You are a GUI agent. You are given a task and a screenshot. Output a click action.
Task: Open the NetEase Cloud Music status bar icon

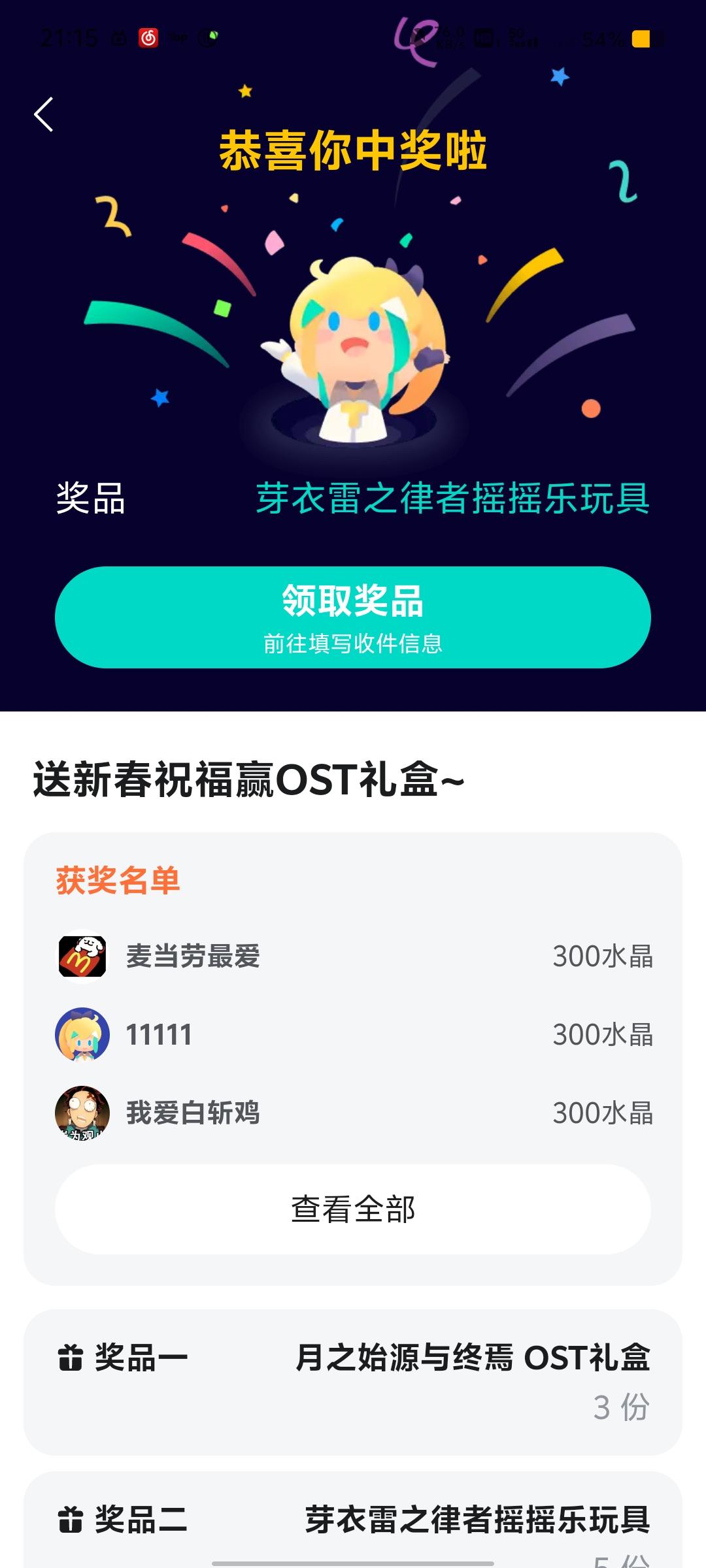149,37
